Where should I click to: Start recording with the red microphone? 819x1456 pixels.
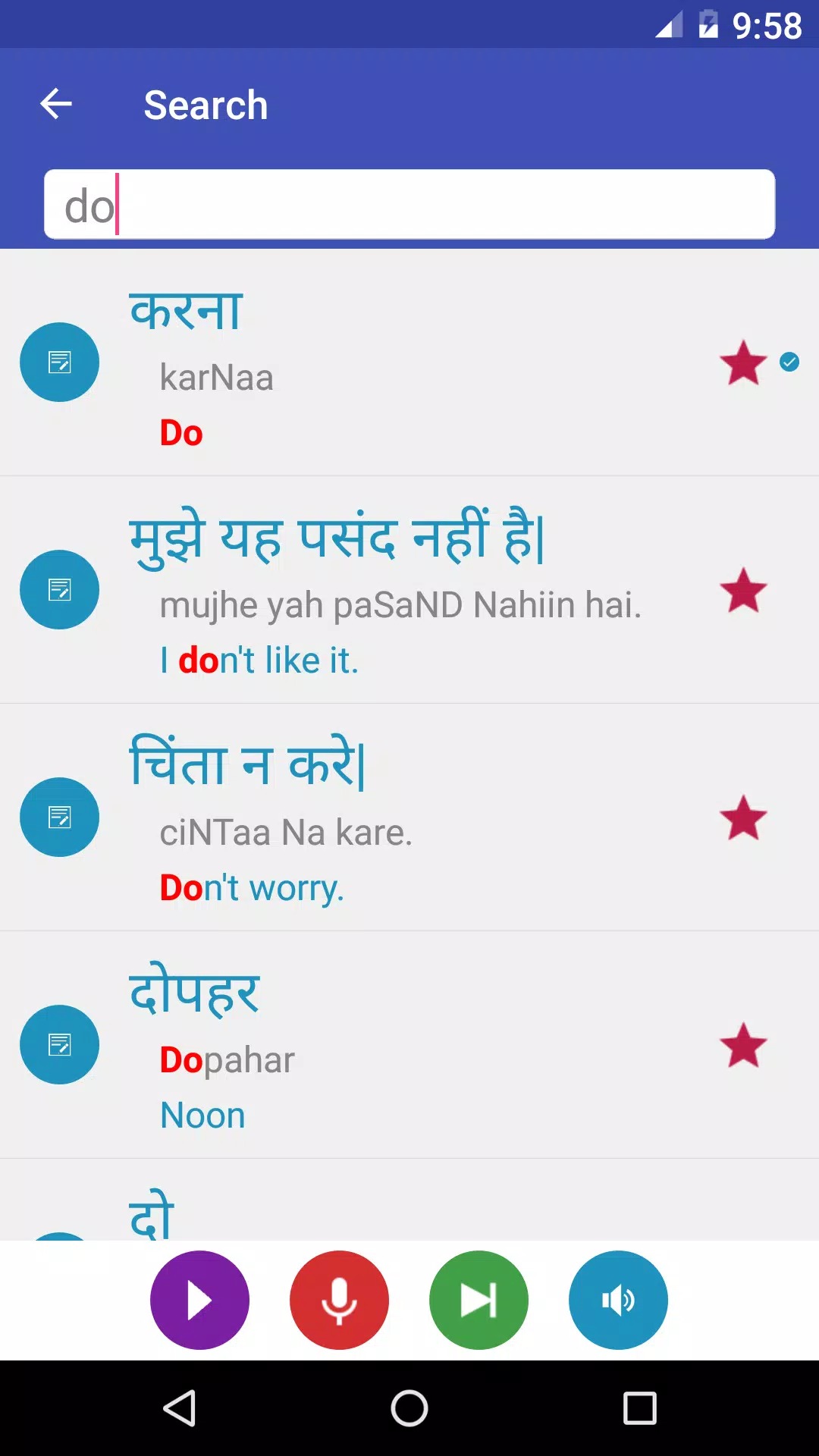(339, 1300)
